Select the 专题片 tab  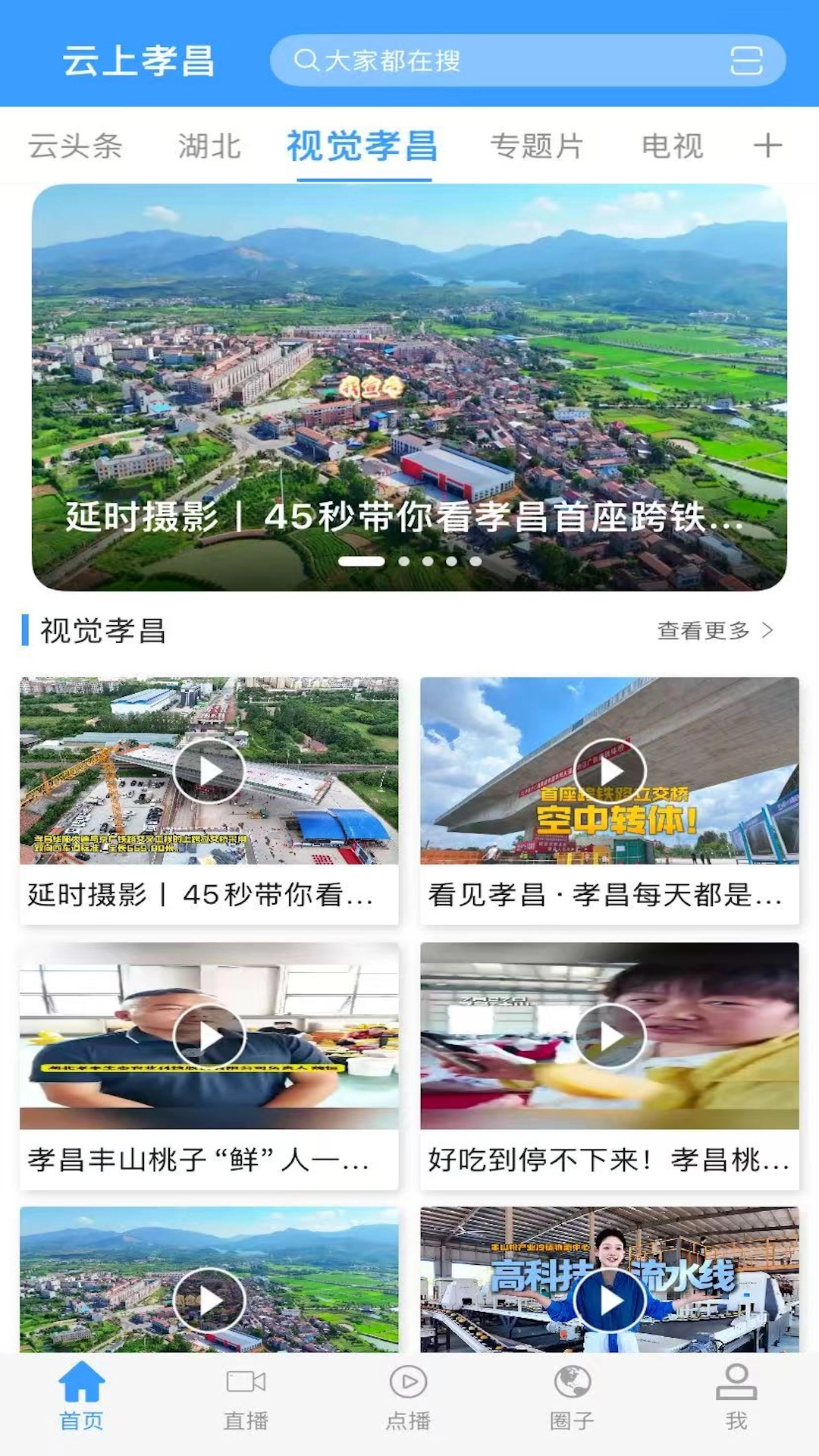(x=536, y=146)
